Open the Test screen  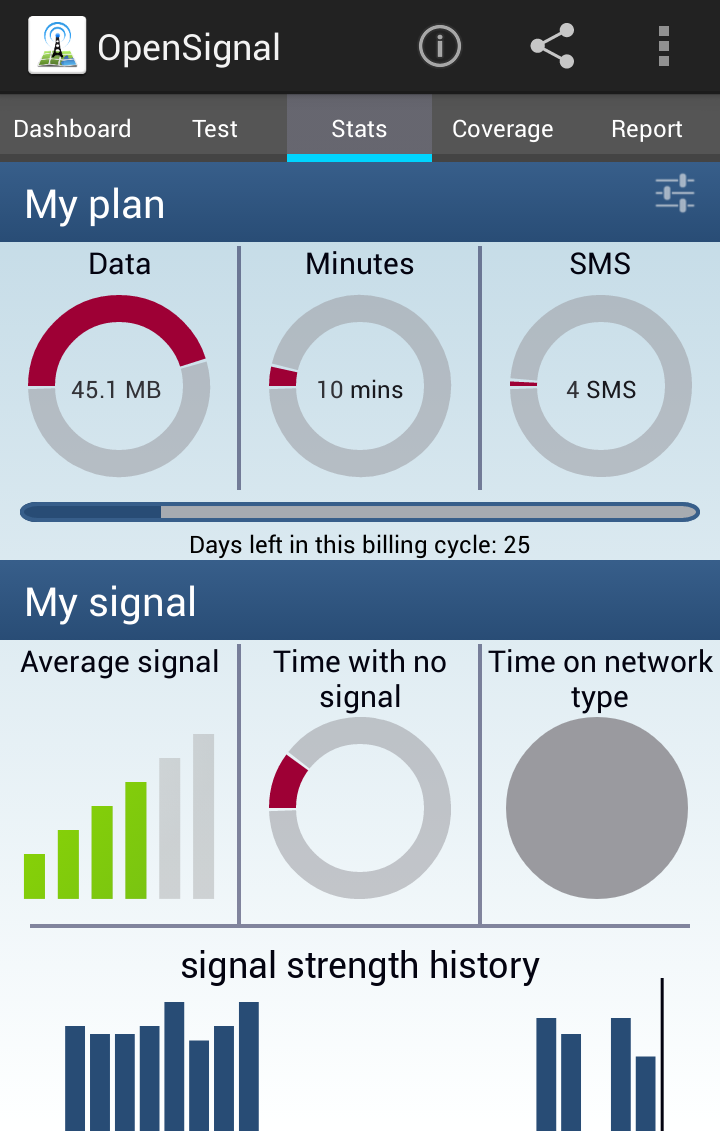(214, 128)
